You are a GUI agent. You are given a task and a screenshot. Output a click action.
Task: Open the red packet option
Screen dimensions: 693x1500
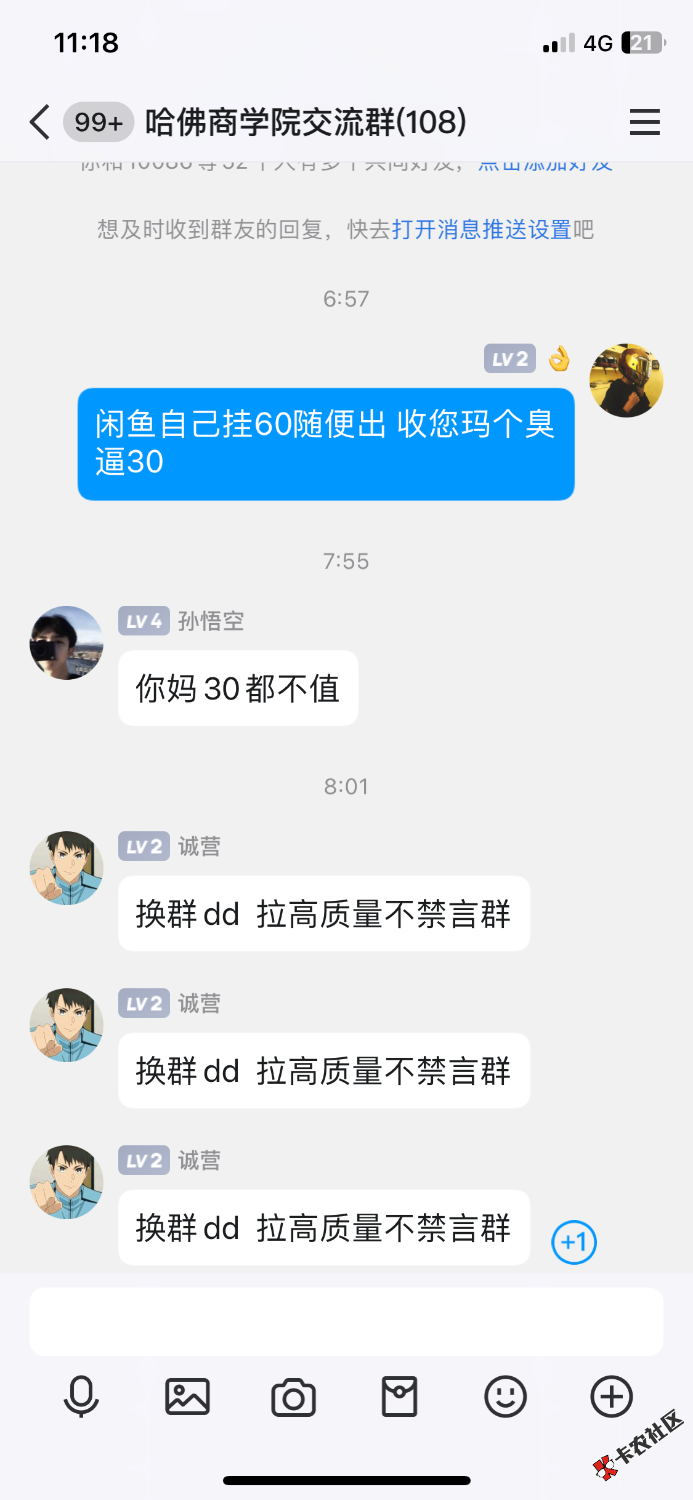pyautogui.click(x=400, y=1396)
